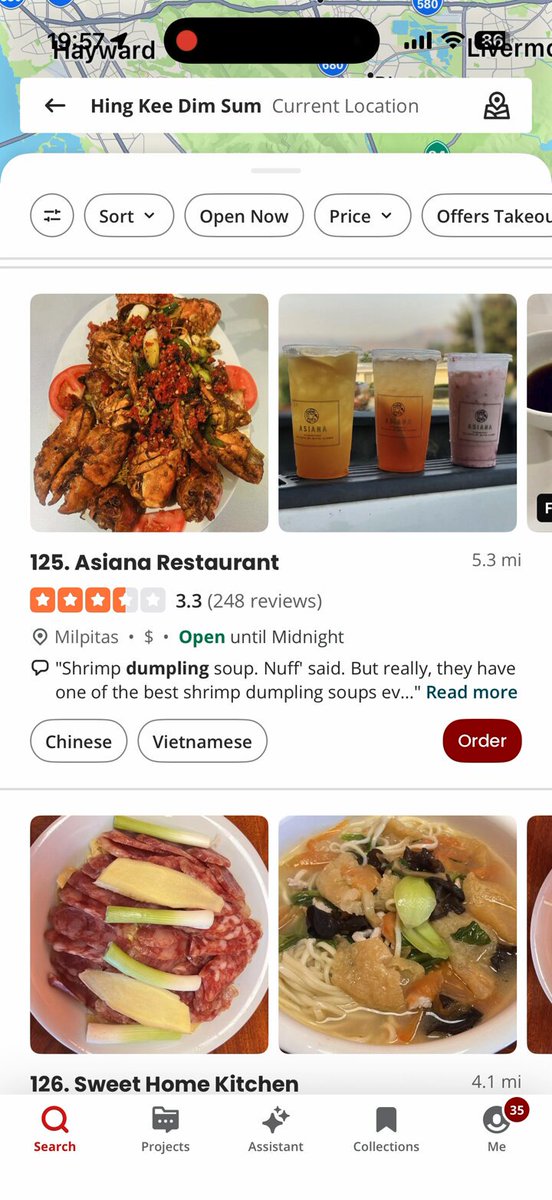
Task: Open the Asiana Restaurant listing
Action: tap(155, 562)
